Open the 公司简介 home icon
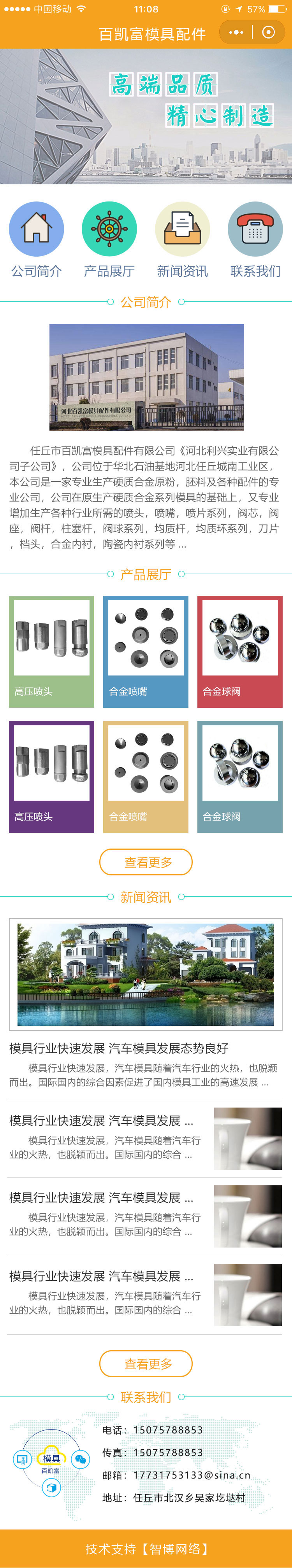 tap(37, 229)
